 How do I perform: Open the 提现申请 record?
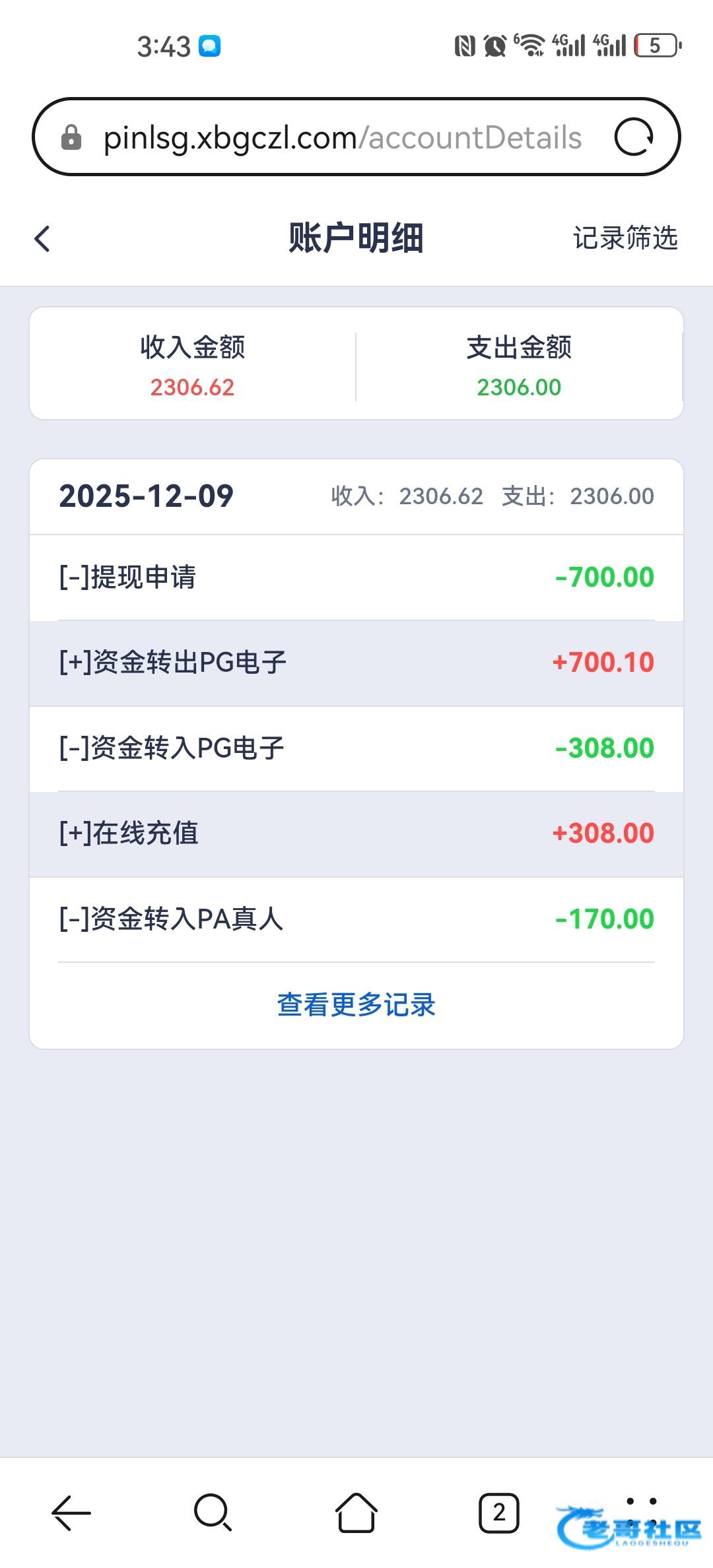tap(356, 577)
